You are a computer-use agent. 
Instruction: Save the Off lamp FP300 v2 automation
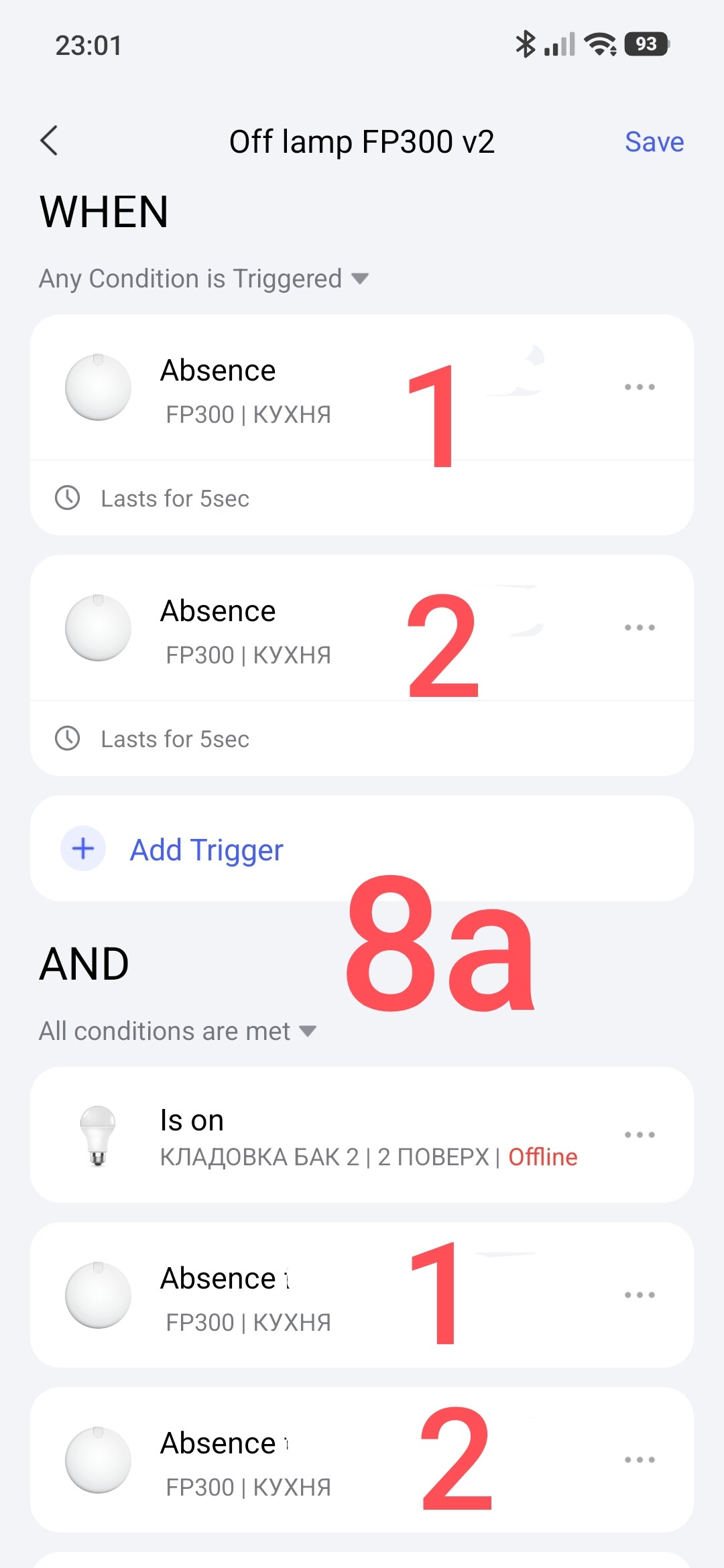pos(654,142)
